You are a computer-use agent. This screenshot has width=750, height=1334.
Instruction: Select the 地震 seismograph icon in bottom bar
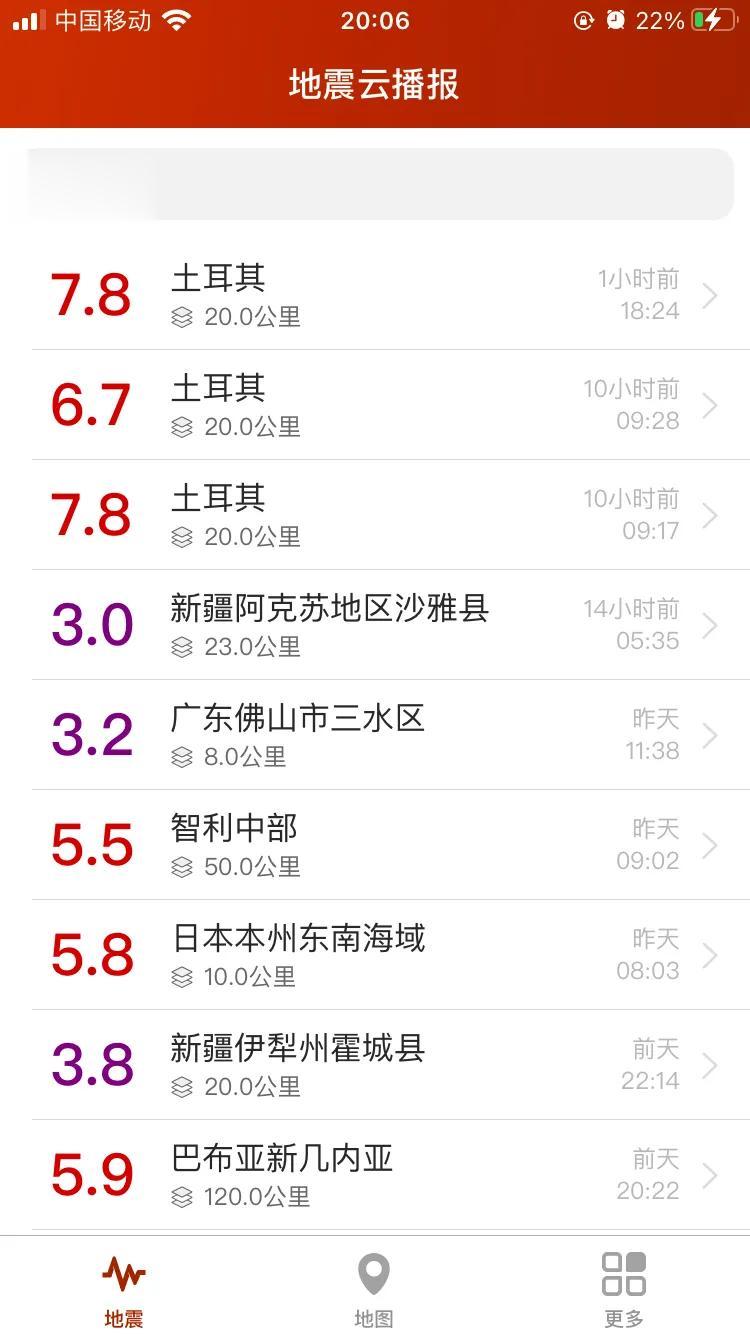click(x=123, y=1276)
